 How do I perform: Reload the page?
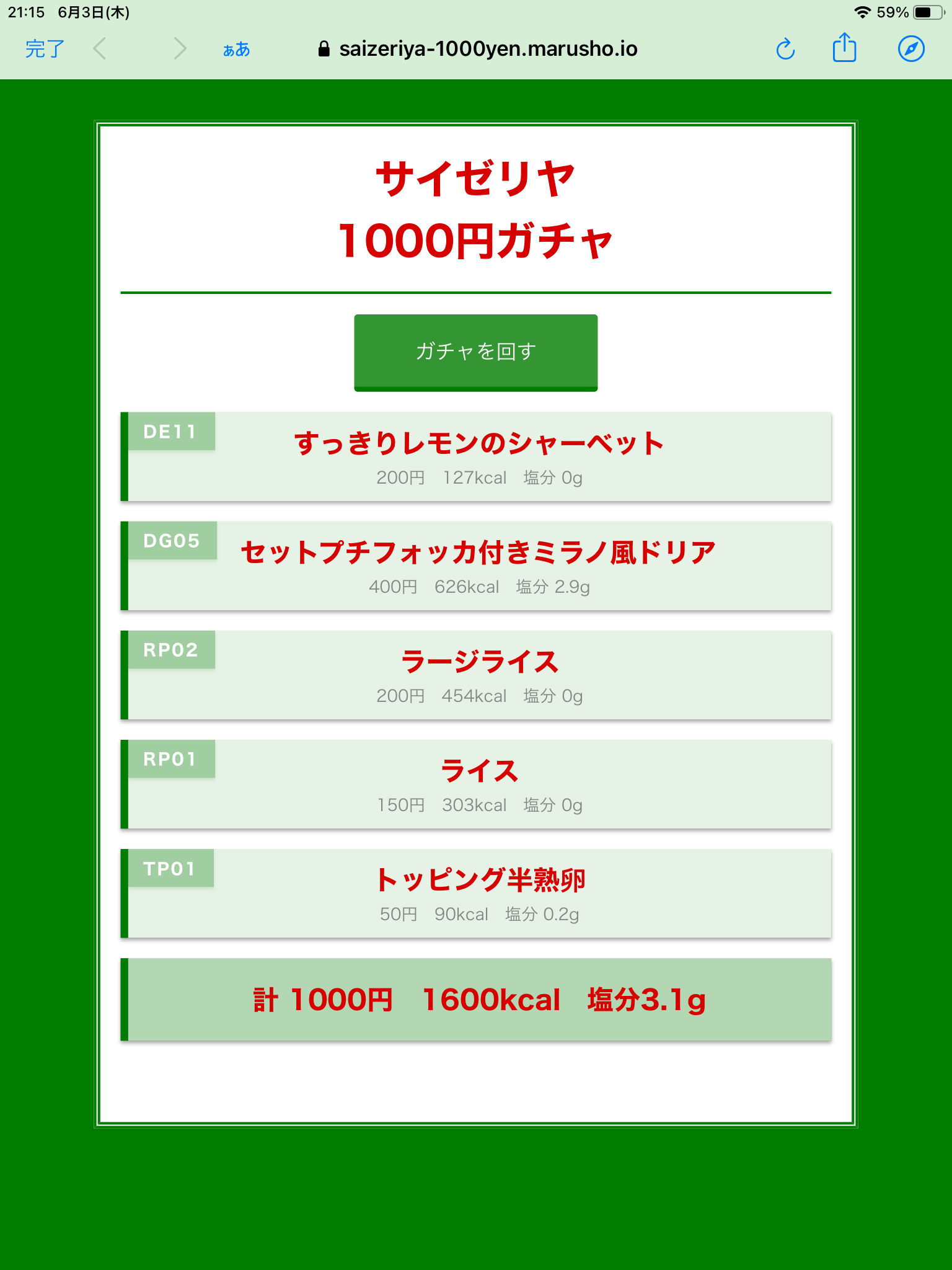point(785,49)
